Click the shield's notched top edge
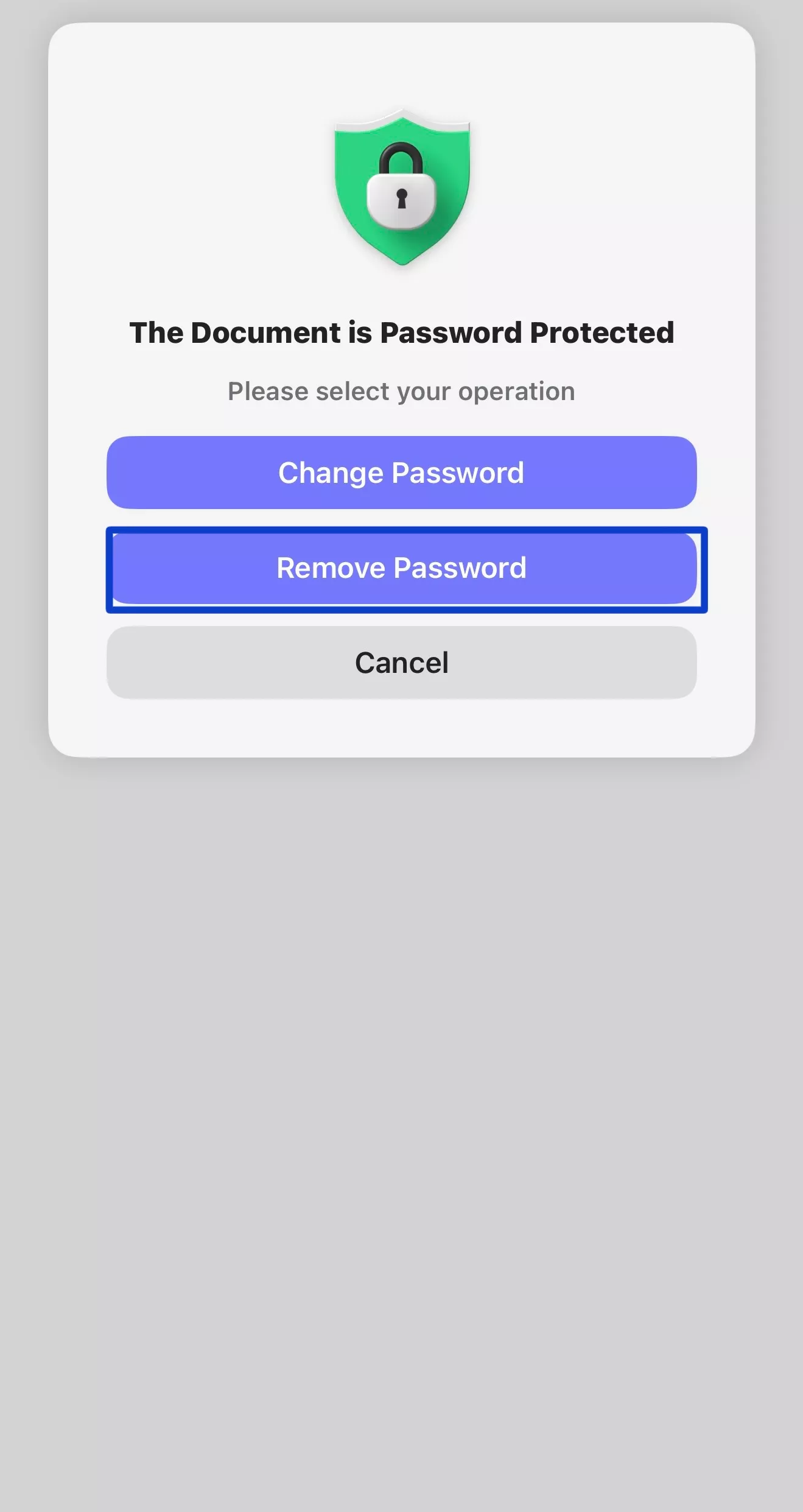Viewport: 803px width, 1512px height. point(401,119)
